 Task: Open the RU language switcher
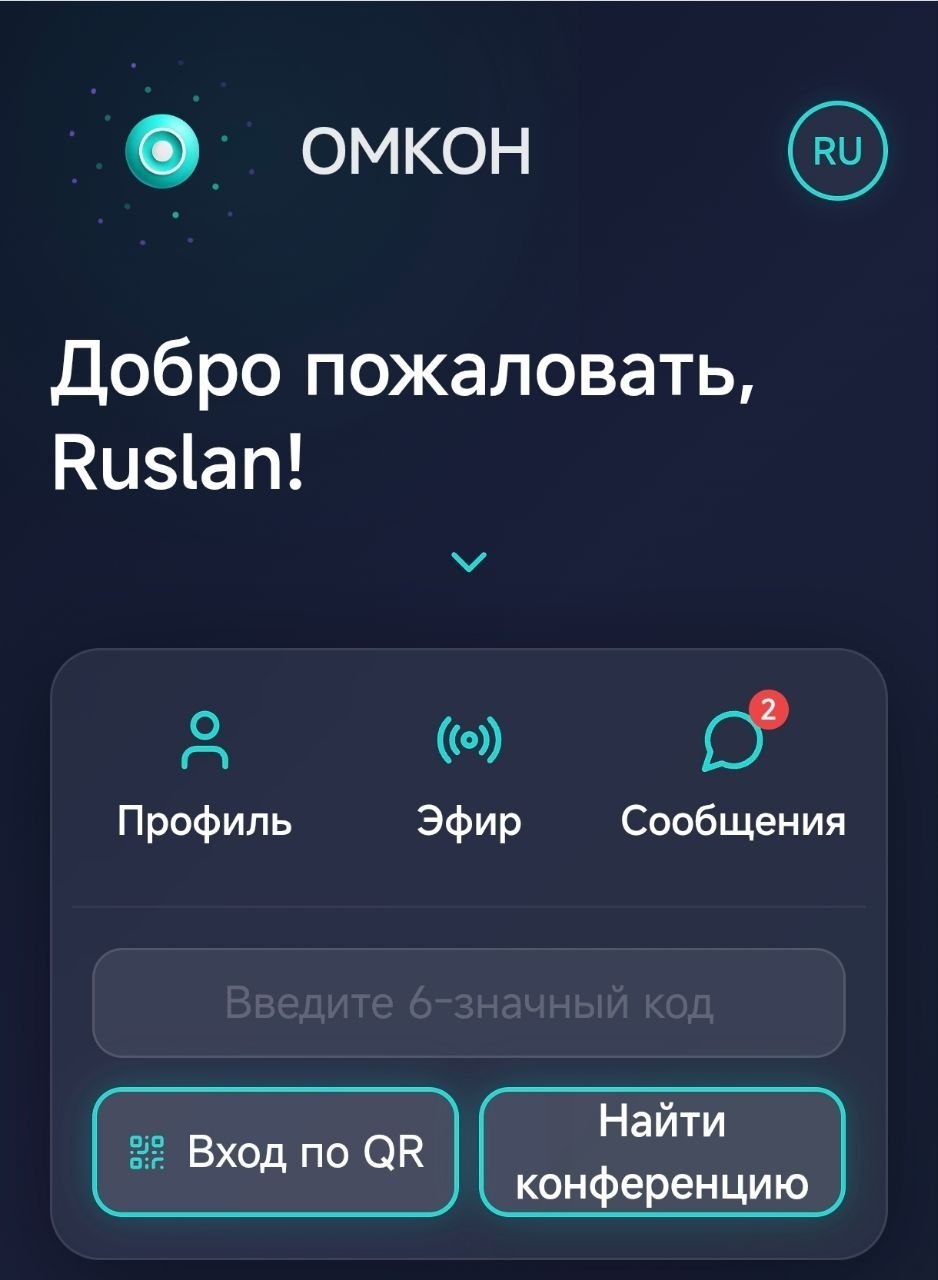838,151
